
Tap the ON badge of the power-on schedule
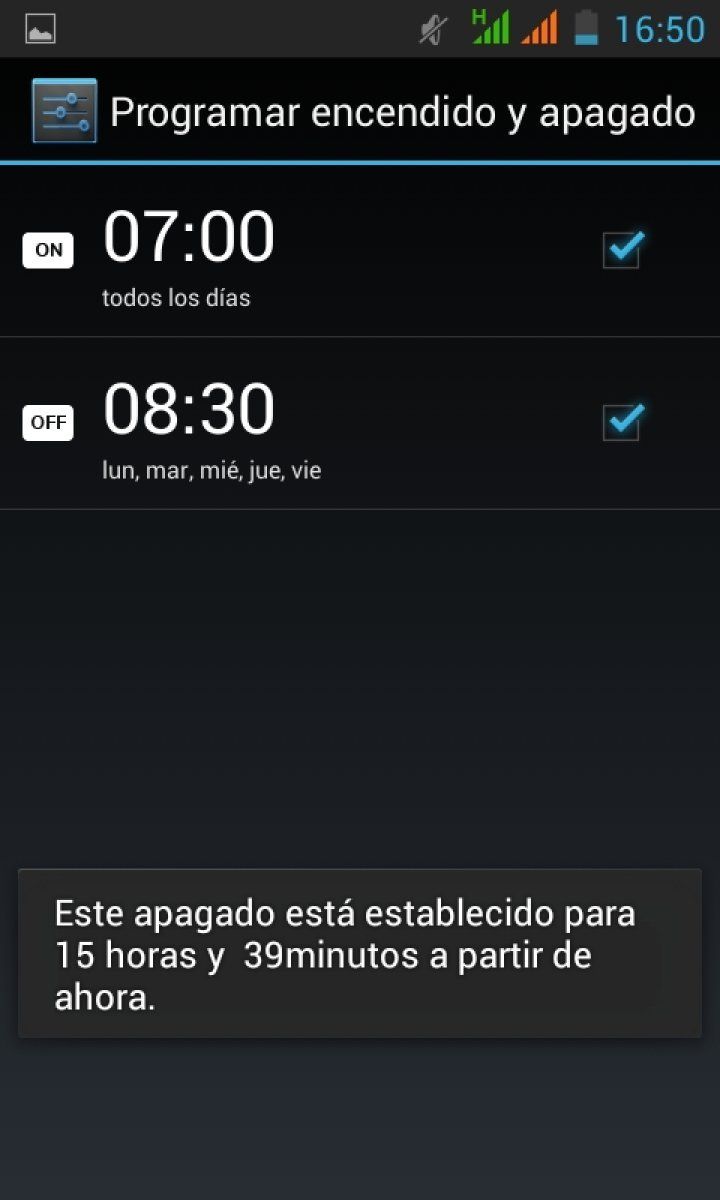pos(47,250)
